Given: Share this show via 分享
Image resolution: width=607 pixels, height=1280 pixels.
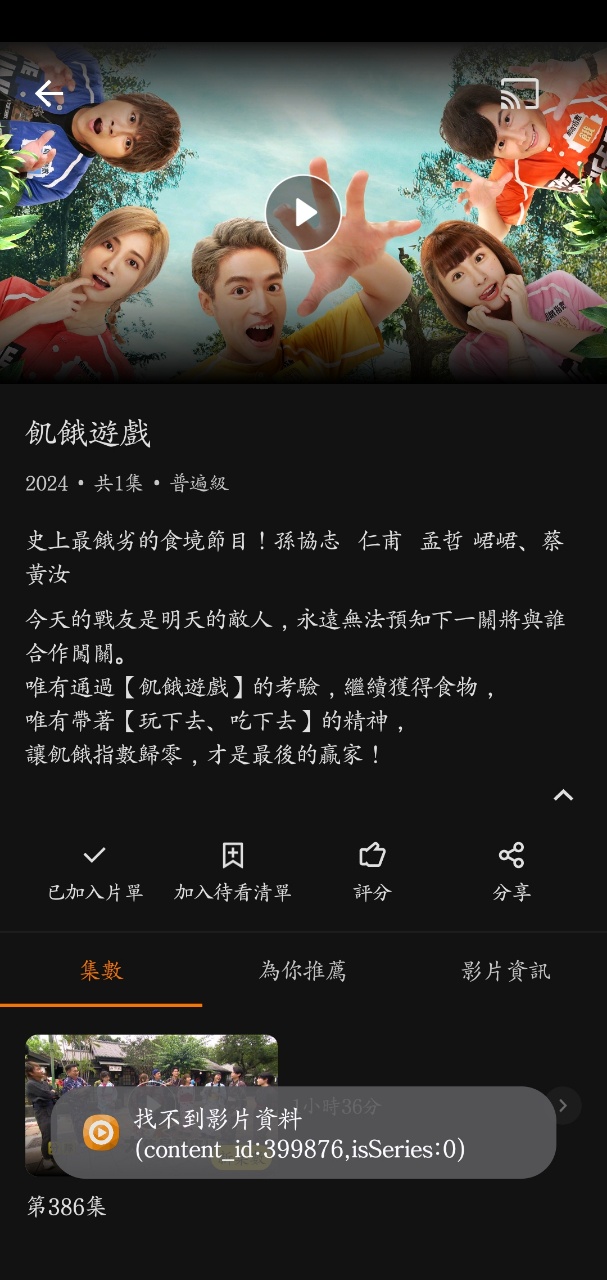Looking at the screenshot, I should (x=511, y=871).
